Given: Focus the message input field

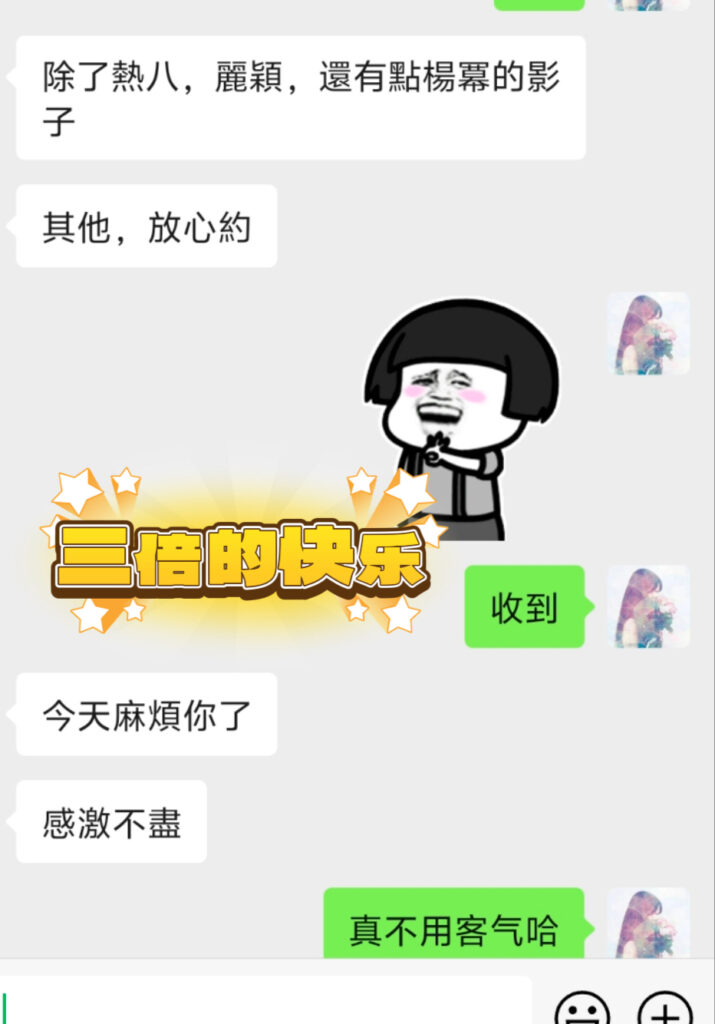Looking at the screenshot, I should pyautogui.click(x=265, y=1002).
